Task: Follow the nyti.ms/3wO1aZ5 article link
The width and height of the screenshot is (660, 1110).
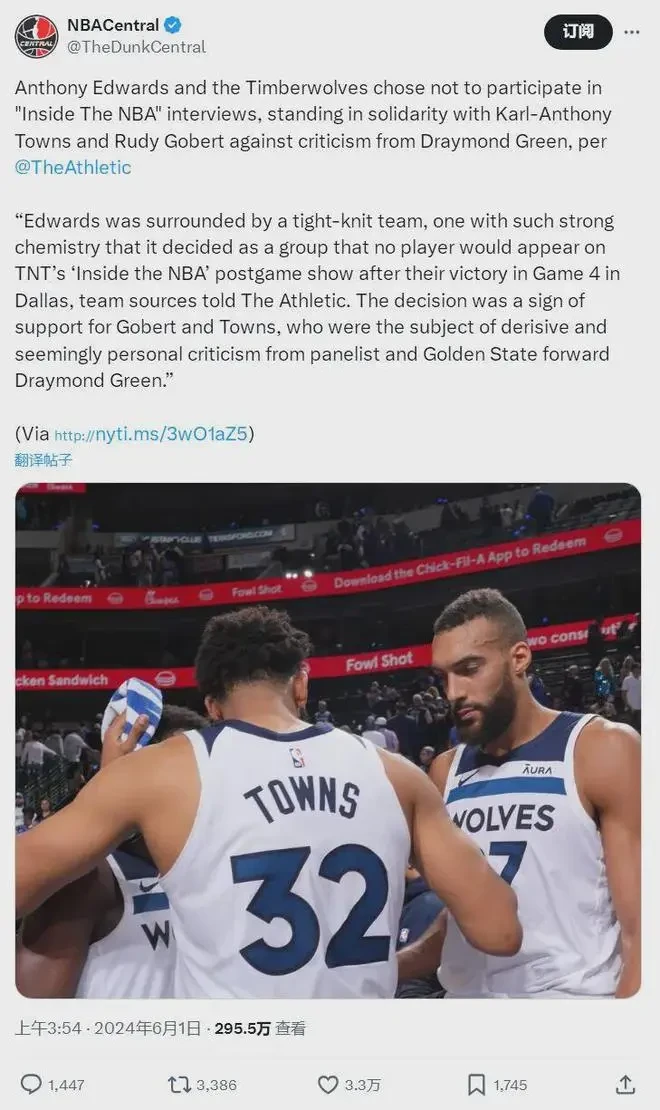Action: 151,433
